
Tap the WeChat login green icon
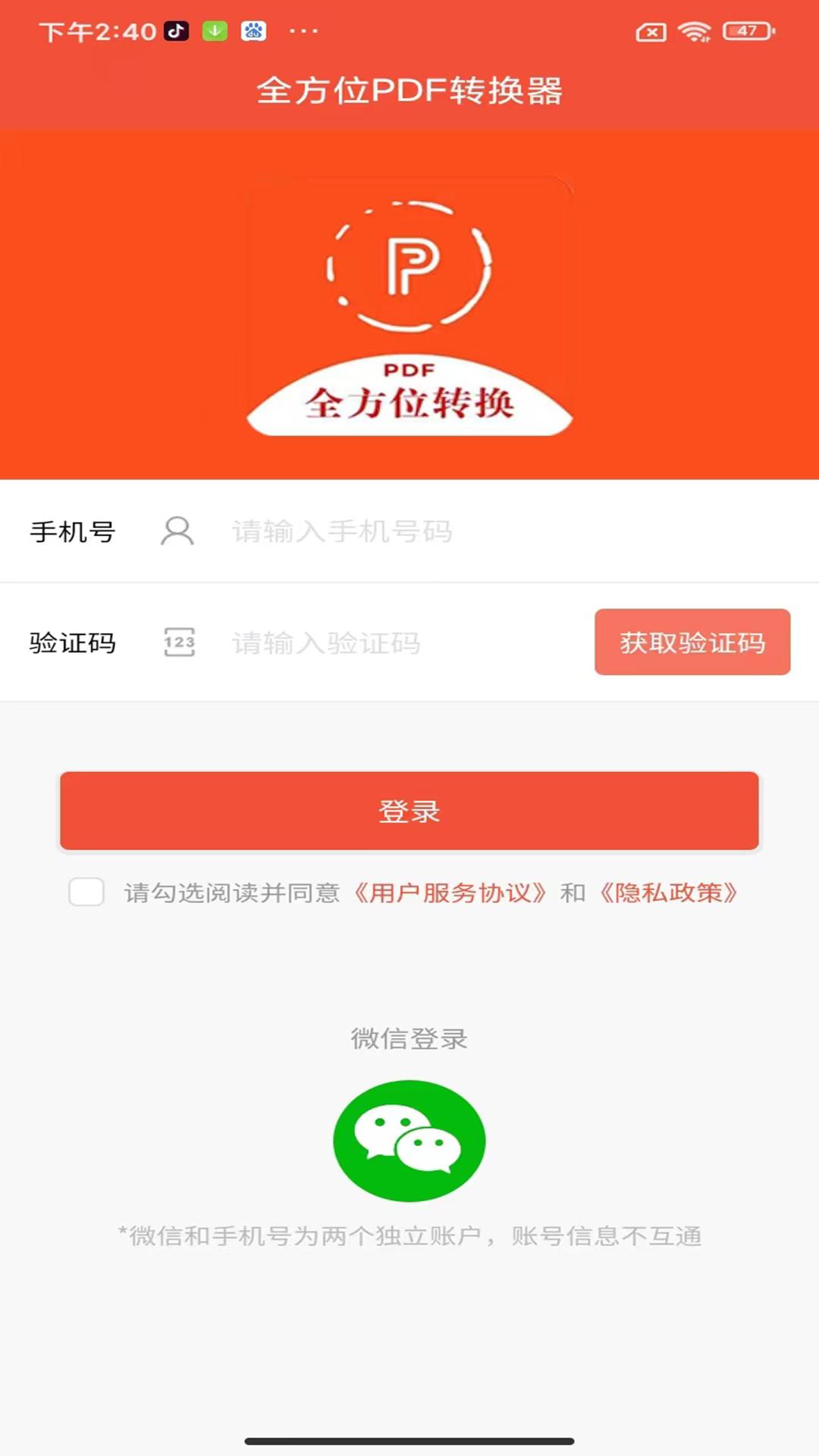click(409, 1140)
